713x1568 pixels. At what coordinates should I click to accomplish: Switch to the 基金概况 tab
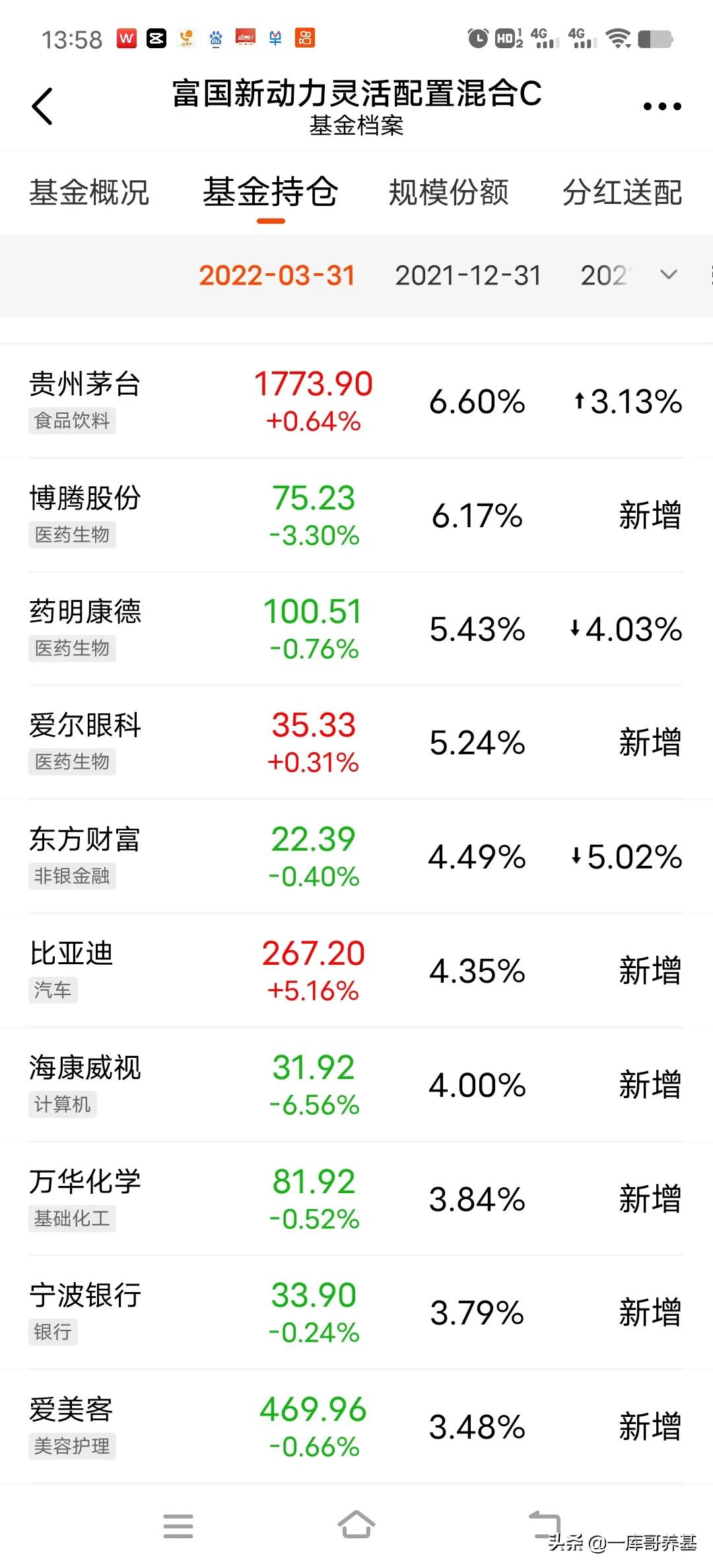90,193
